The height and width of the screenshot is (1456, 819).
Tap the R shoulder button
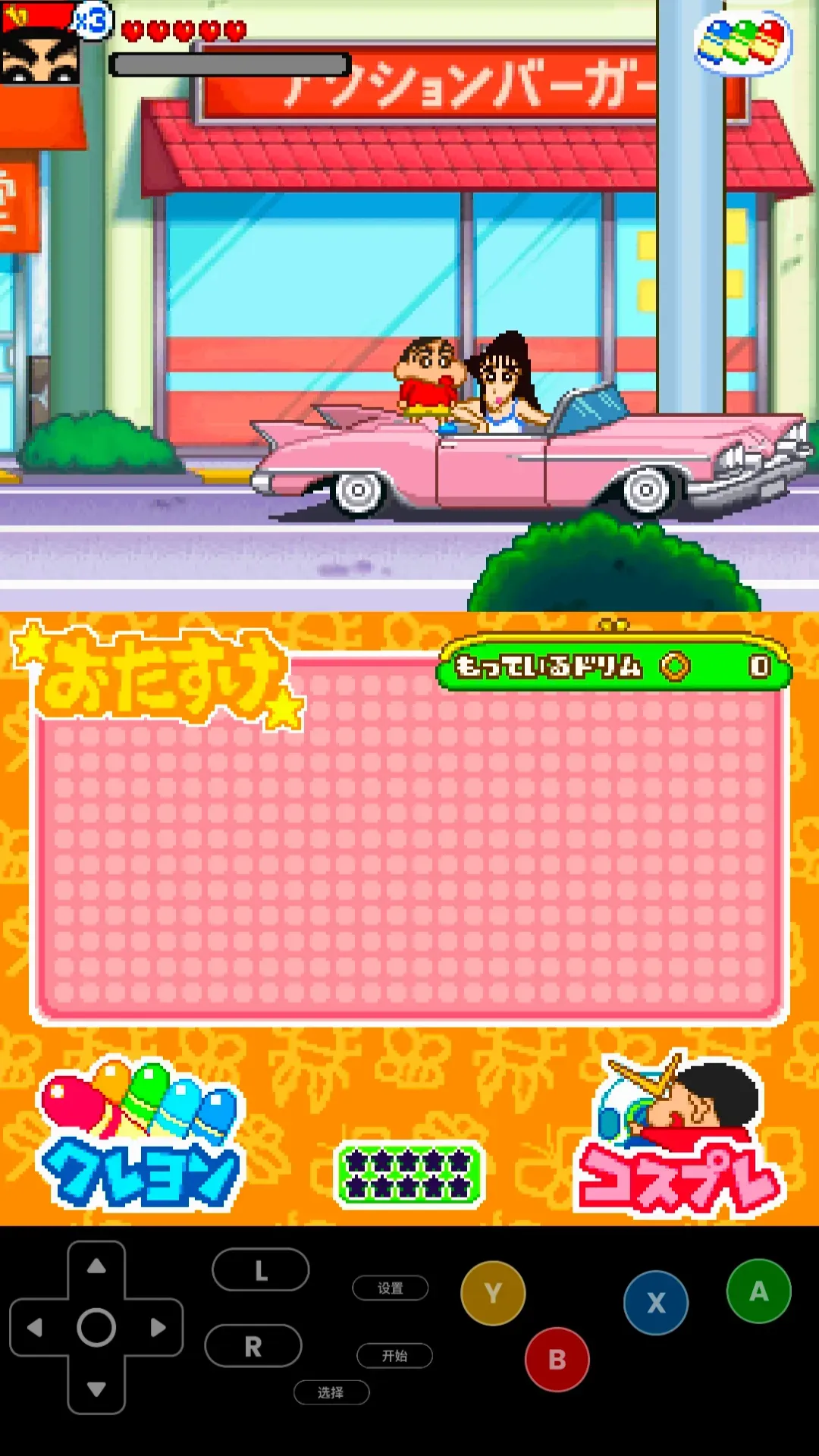253,1346
